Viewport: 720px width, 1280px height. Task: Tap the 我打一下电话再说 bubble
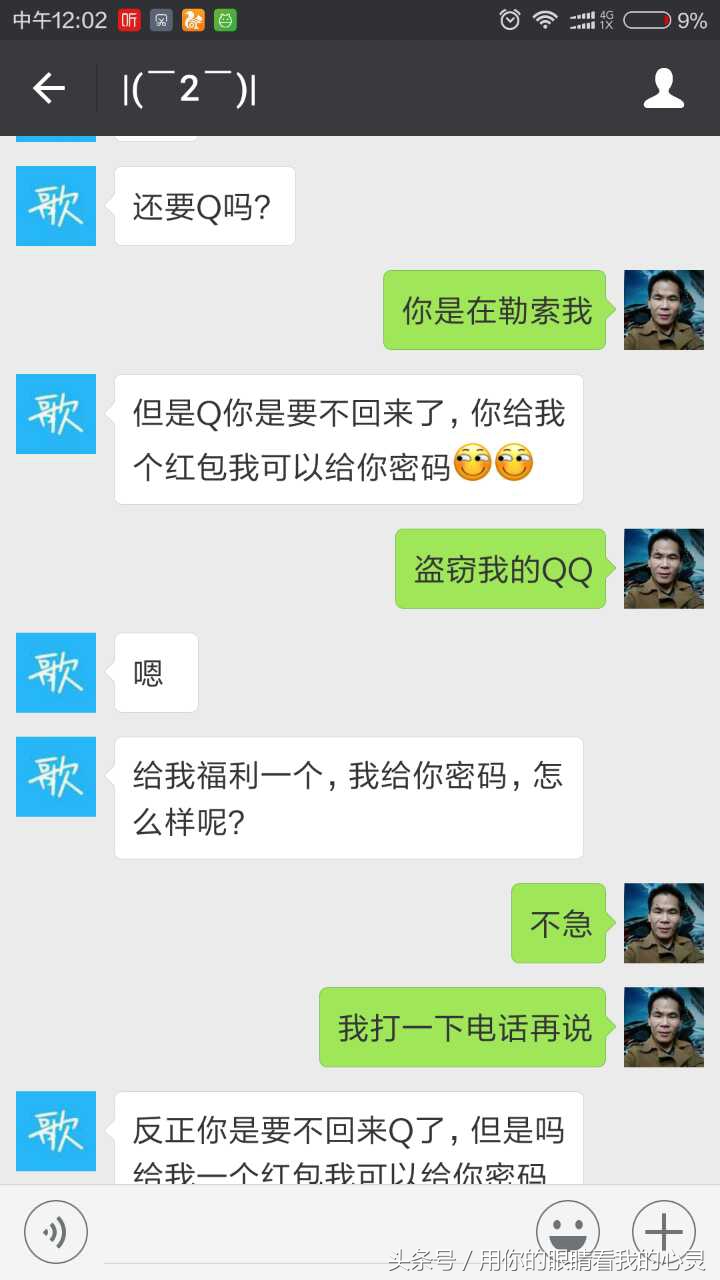coord(462,1027)
